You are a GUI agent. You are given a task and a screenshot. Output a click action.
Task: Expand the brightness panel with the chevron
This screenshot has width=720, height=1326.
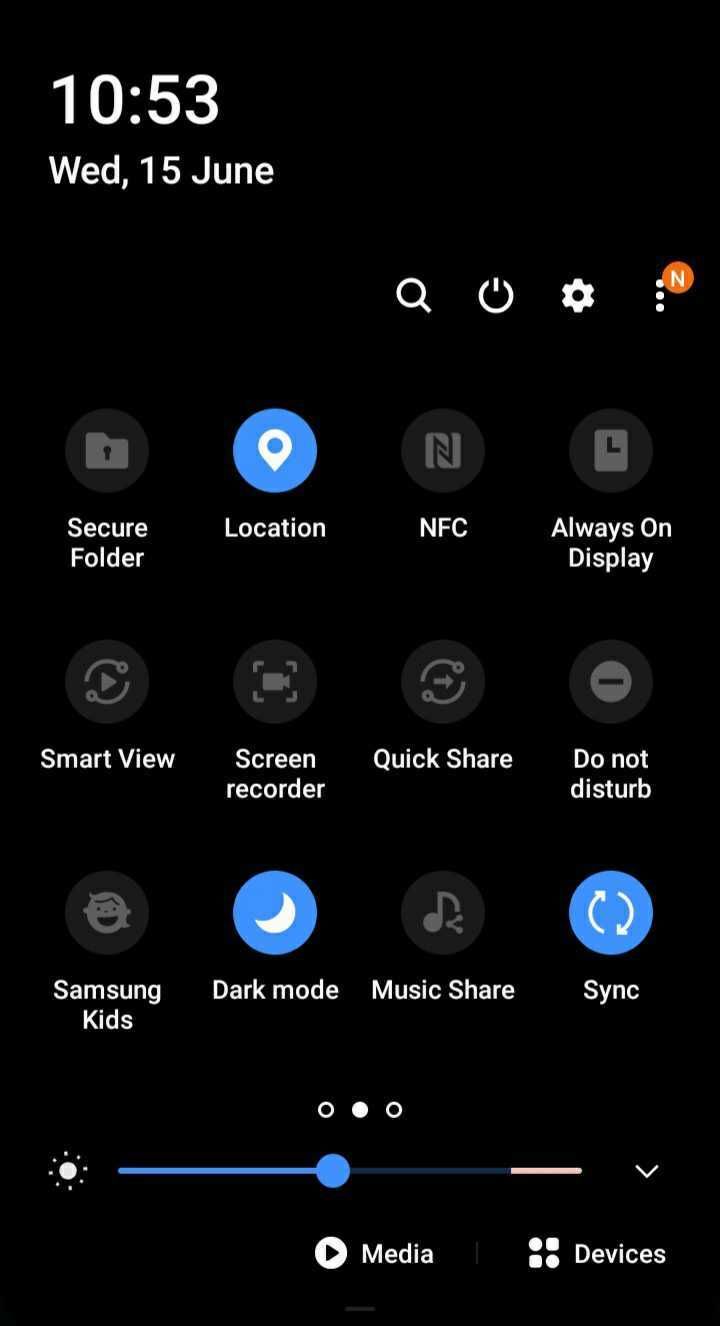pos(646,1171)
